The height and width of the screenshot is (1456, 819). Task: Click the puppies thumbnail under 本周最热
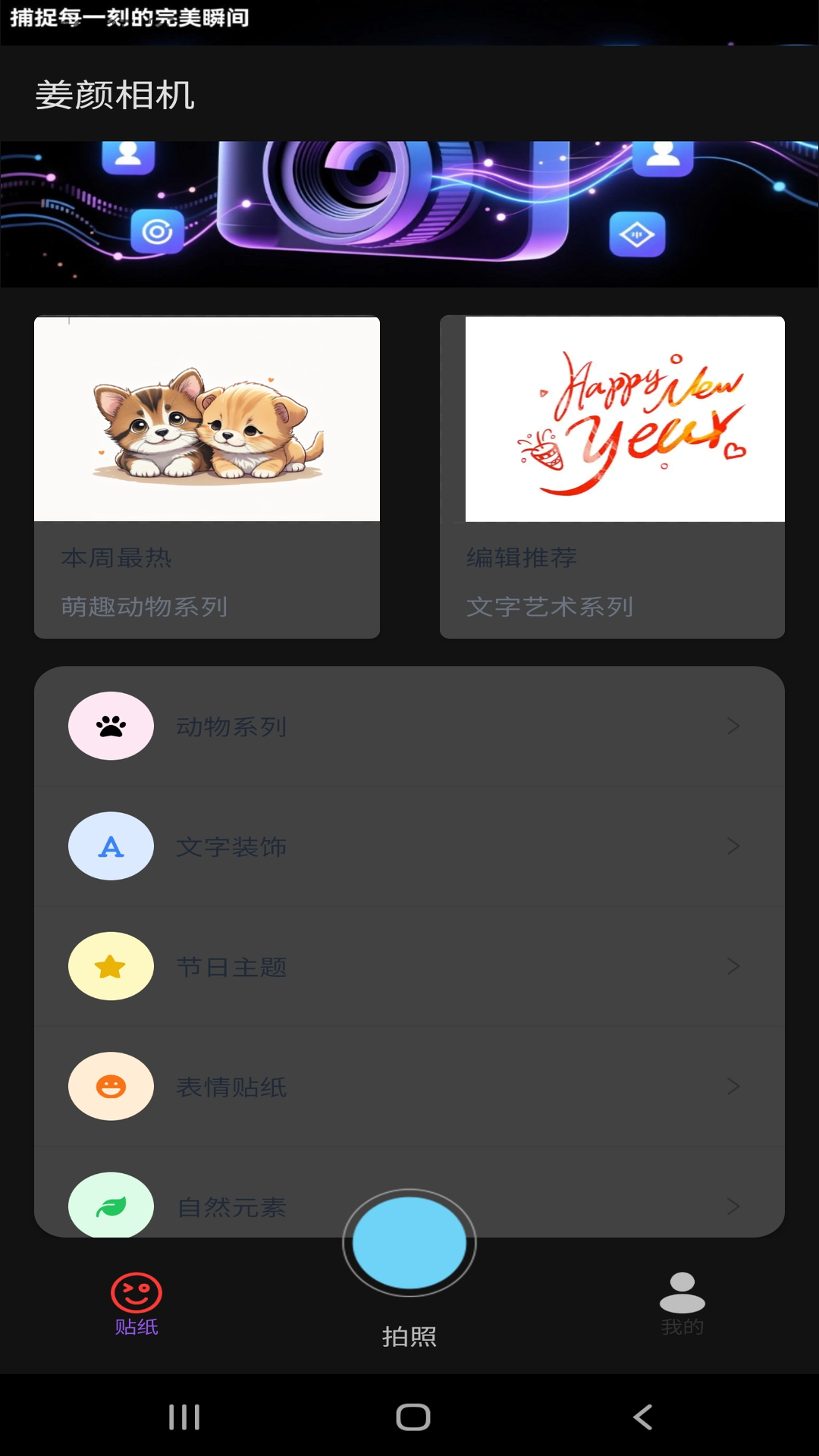(x=206, y=419)
